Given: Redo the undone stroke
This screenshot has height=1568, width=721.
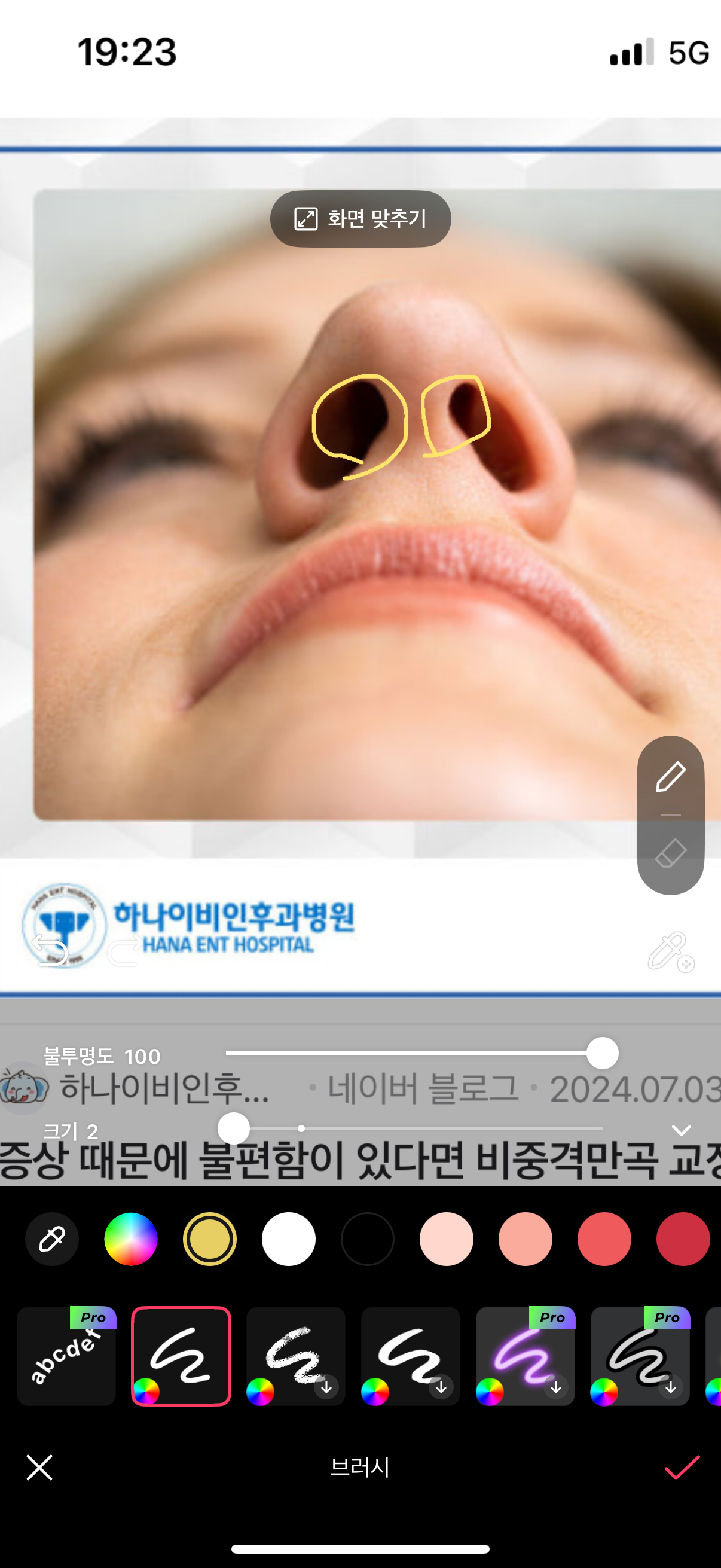Looking at the screenshot, I should pyautogui.click(x=126, y=950).
